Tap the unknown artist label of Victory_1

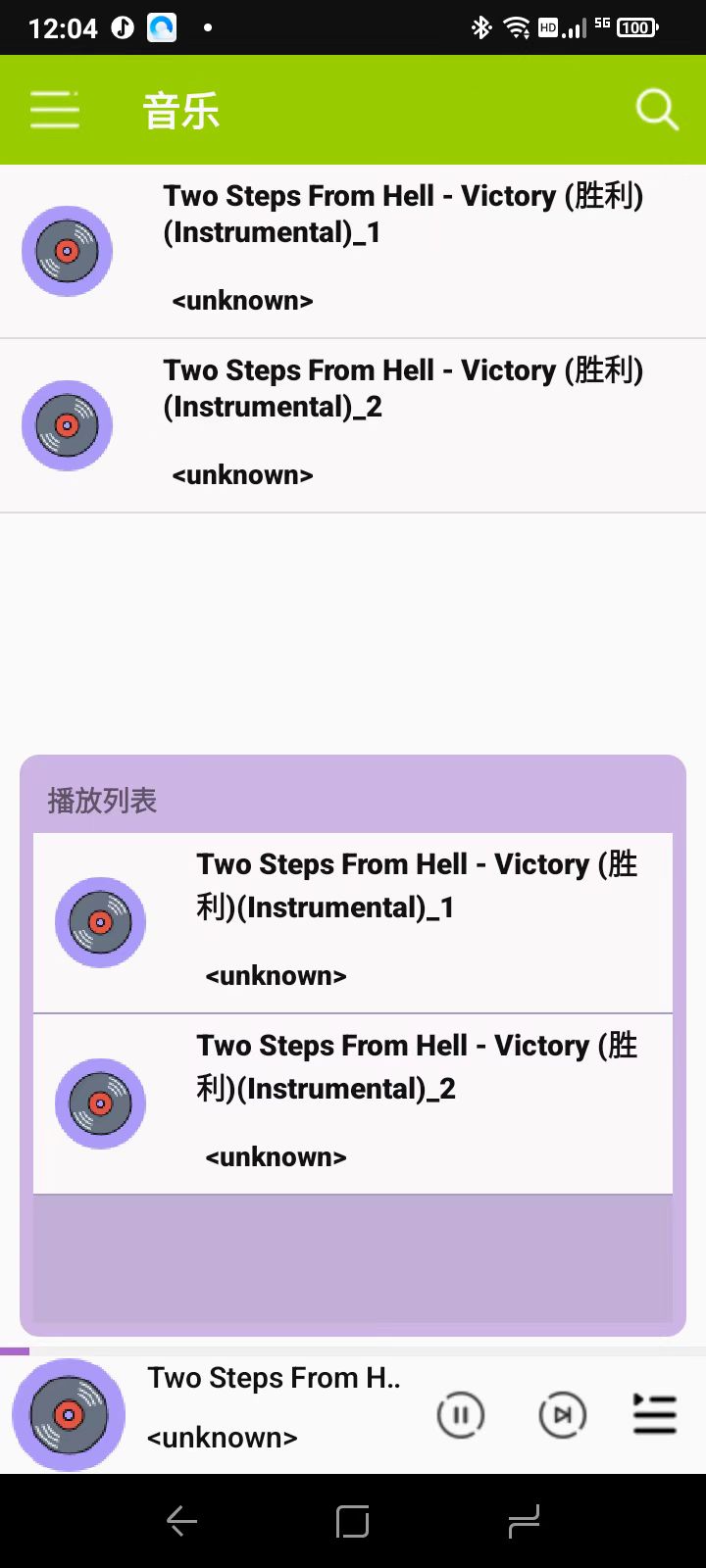coord(241,300)
